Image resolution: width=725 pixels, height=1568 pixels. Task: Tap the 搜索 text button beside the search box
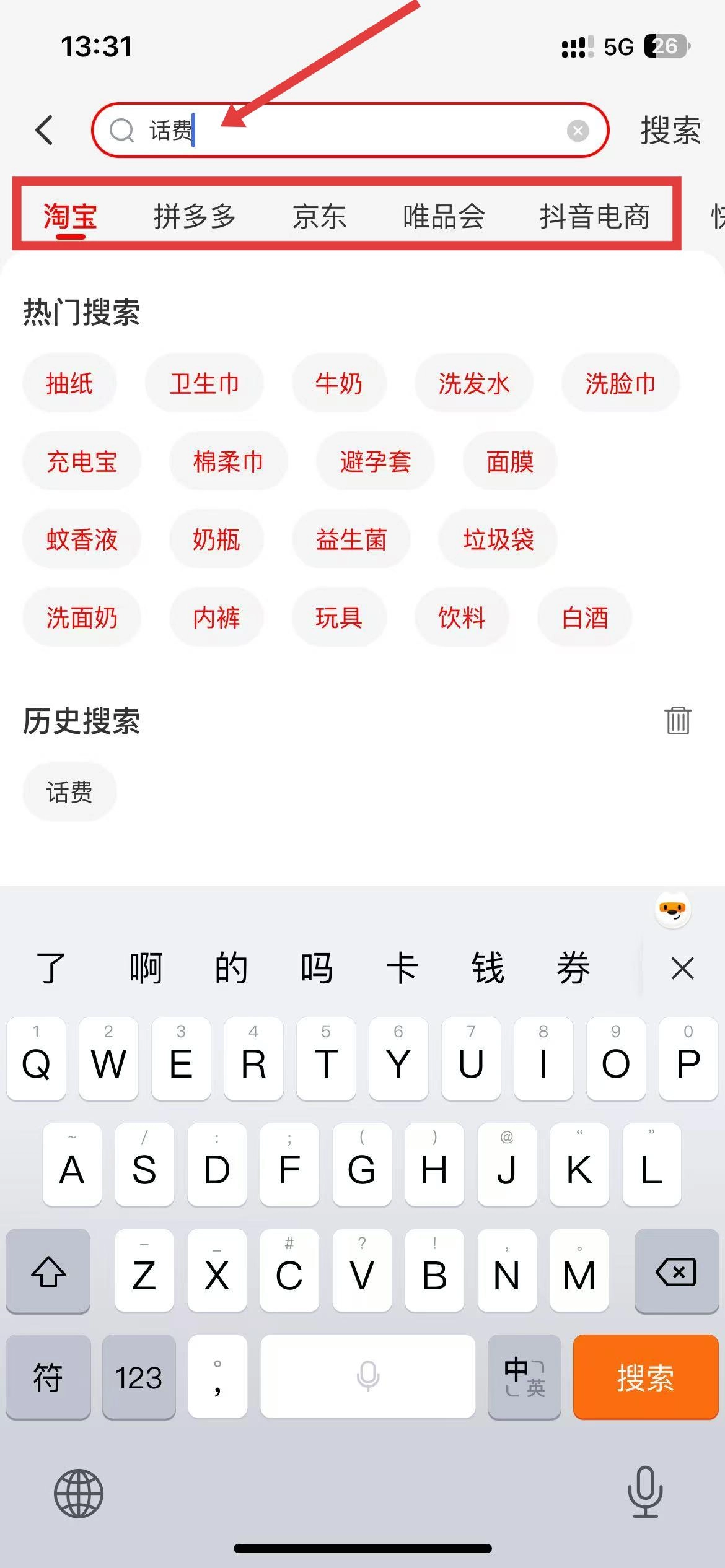(x=670, y=131)
